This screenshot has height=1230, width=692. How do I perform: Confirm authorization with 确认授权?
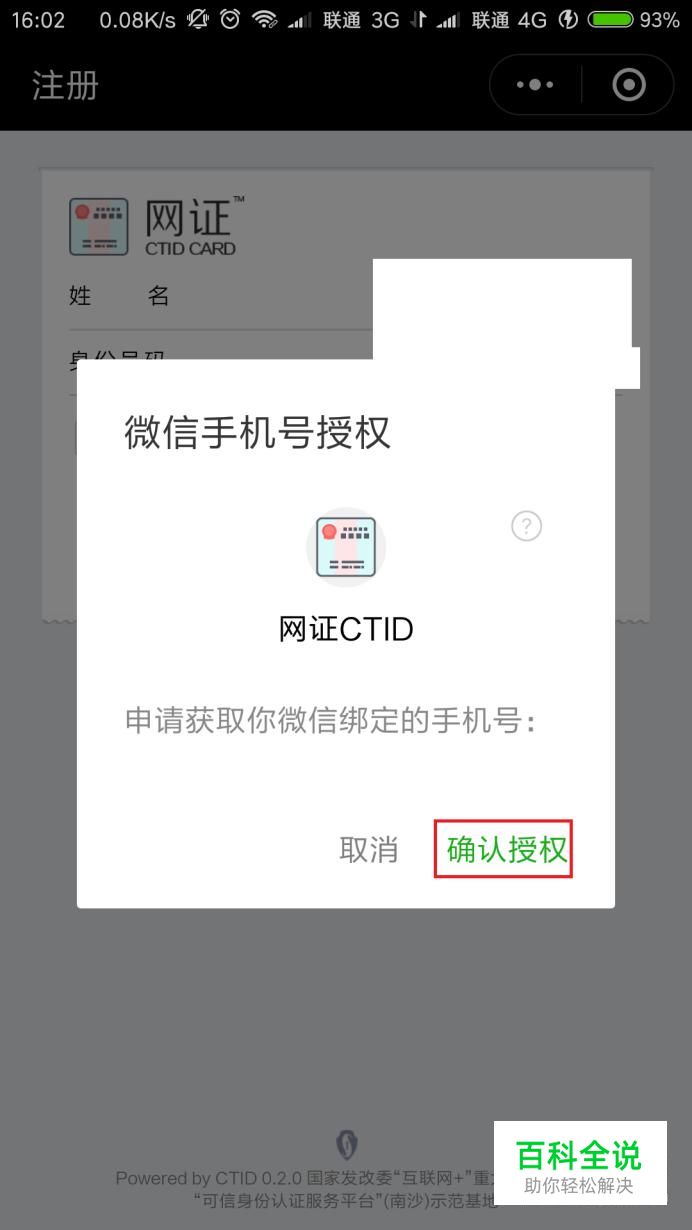coord(504,849)
